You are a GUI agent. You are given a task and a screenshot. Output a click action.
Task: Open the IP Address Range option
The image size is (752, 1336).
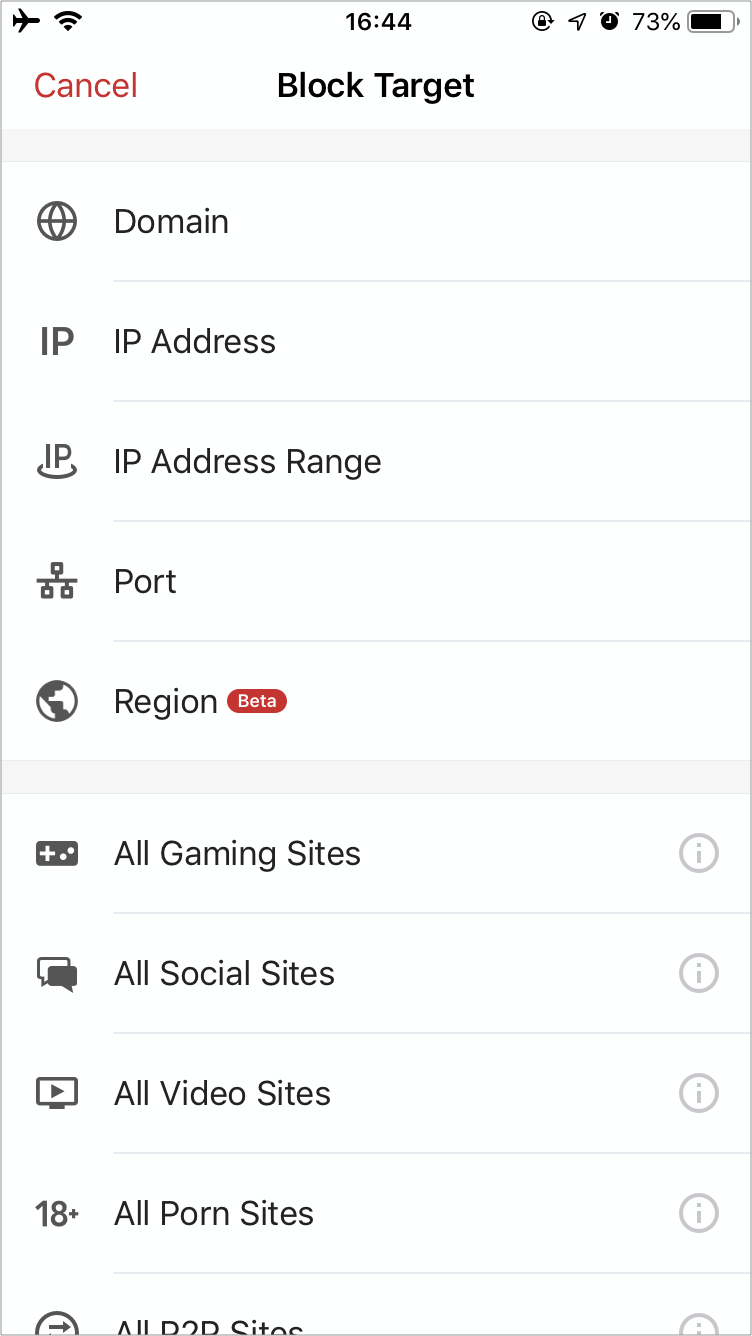tap(376, 461)
